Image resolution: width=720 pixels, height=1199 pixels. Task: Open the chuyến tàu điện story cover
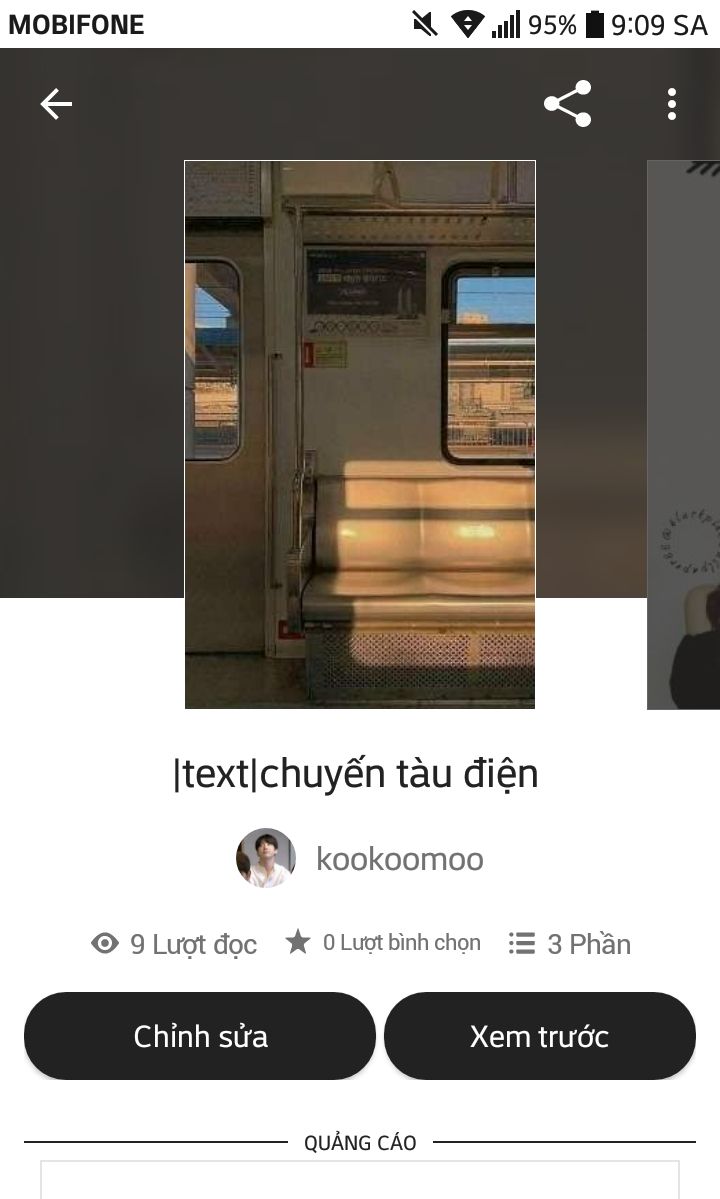360,434
